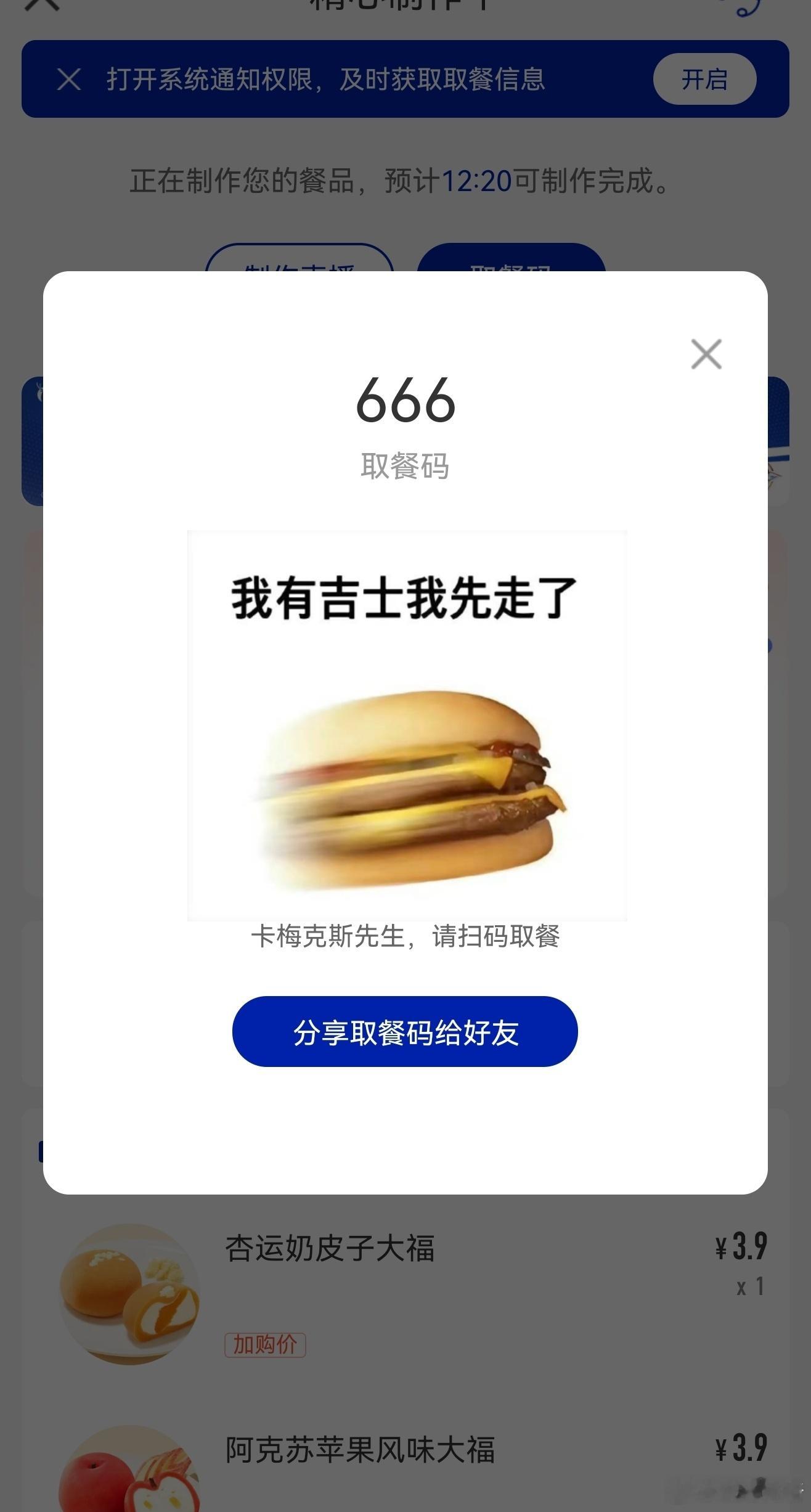This screenshot has height=1512, width=811.
Task: Tap the 开启 button to enable notifications
Action: click(x=706, y=79)
